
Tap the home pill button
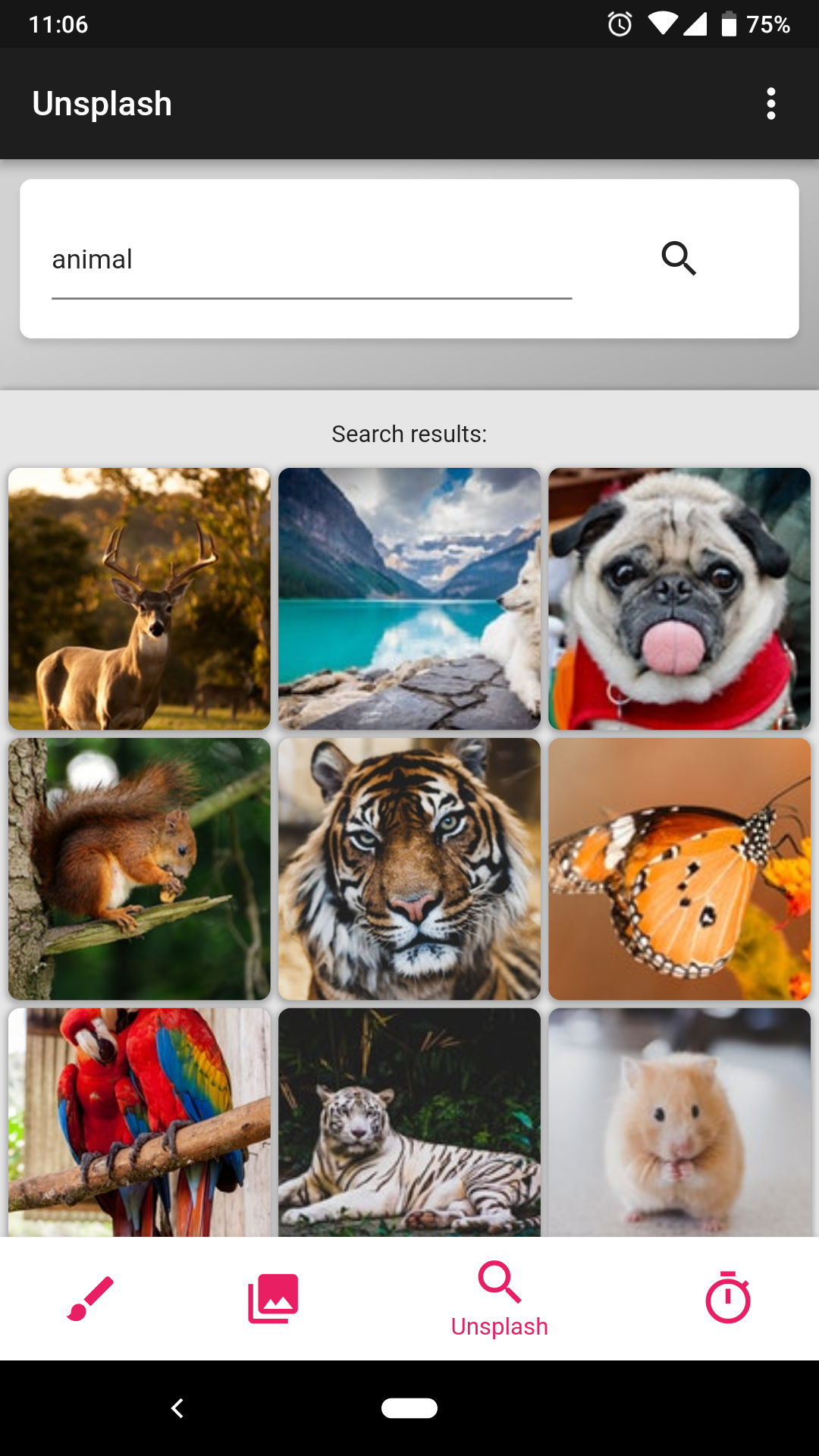pyautogui.click(x=409, y=1408)
